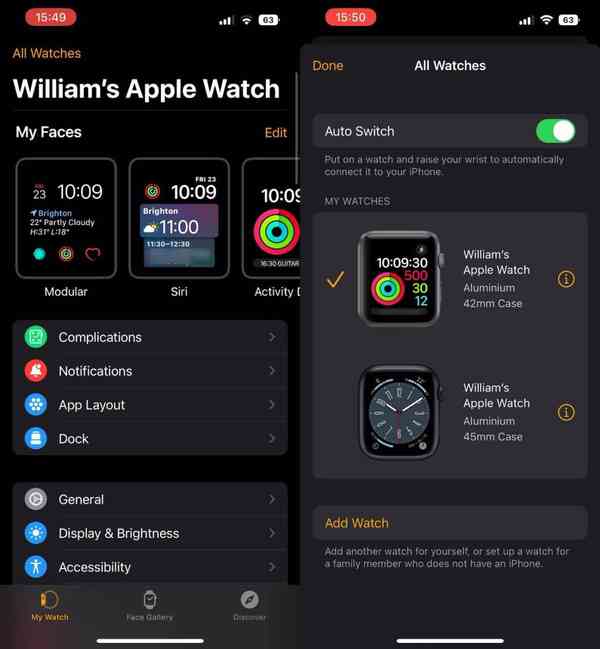This screenshot has height=649, width=600.
Task: Switch to the Face Gallery tab
Action: click(149, 605)
